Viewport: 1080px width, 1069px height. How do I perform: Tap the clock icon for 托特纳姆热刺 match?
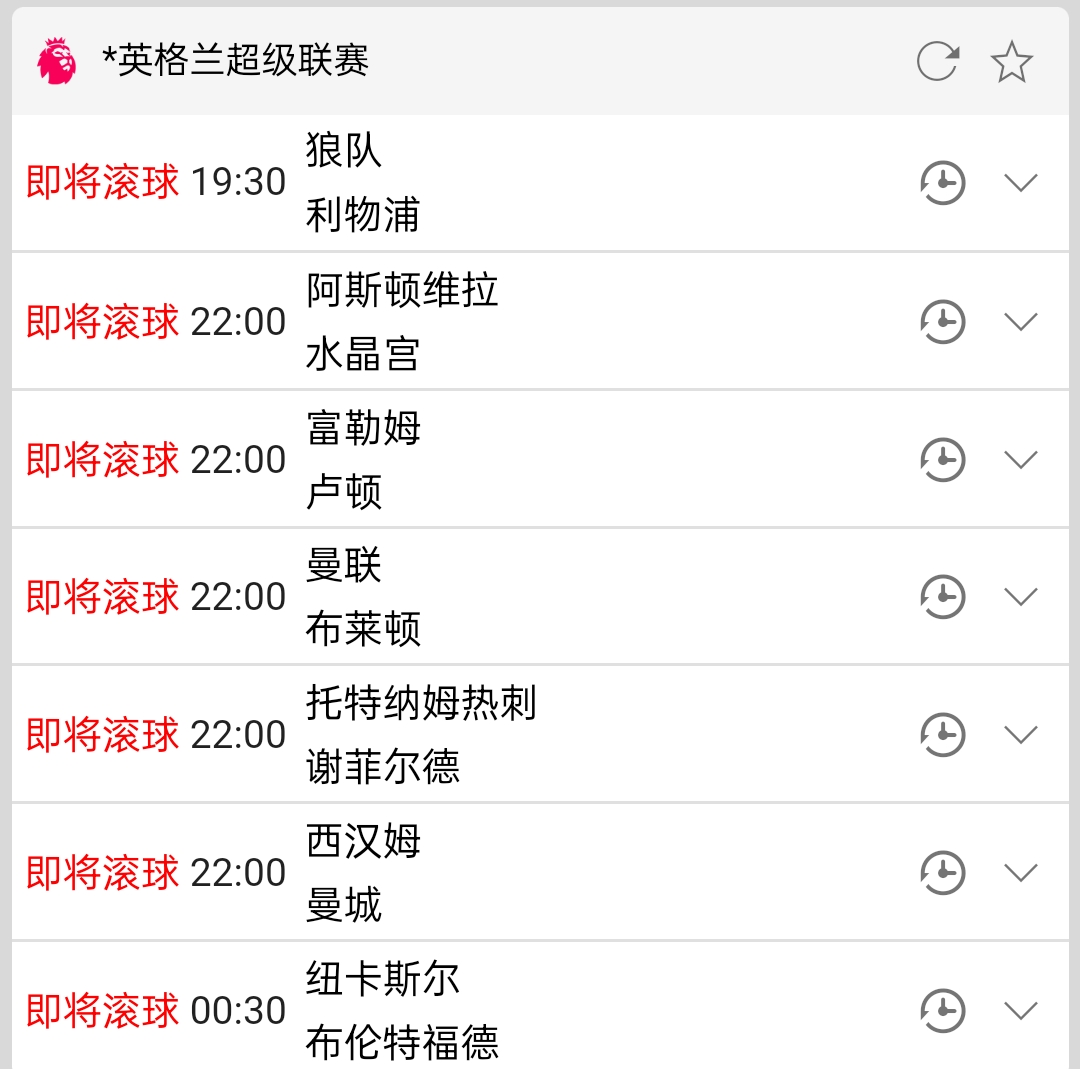[942, 735]
